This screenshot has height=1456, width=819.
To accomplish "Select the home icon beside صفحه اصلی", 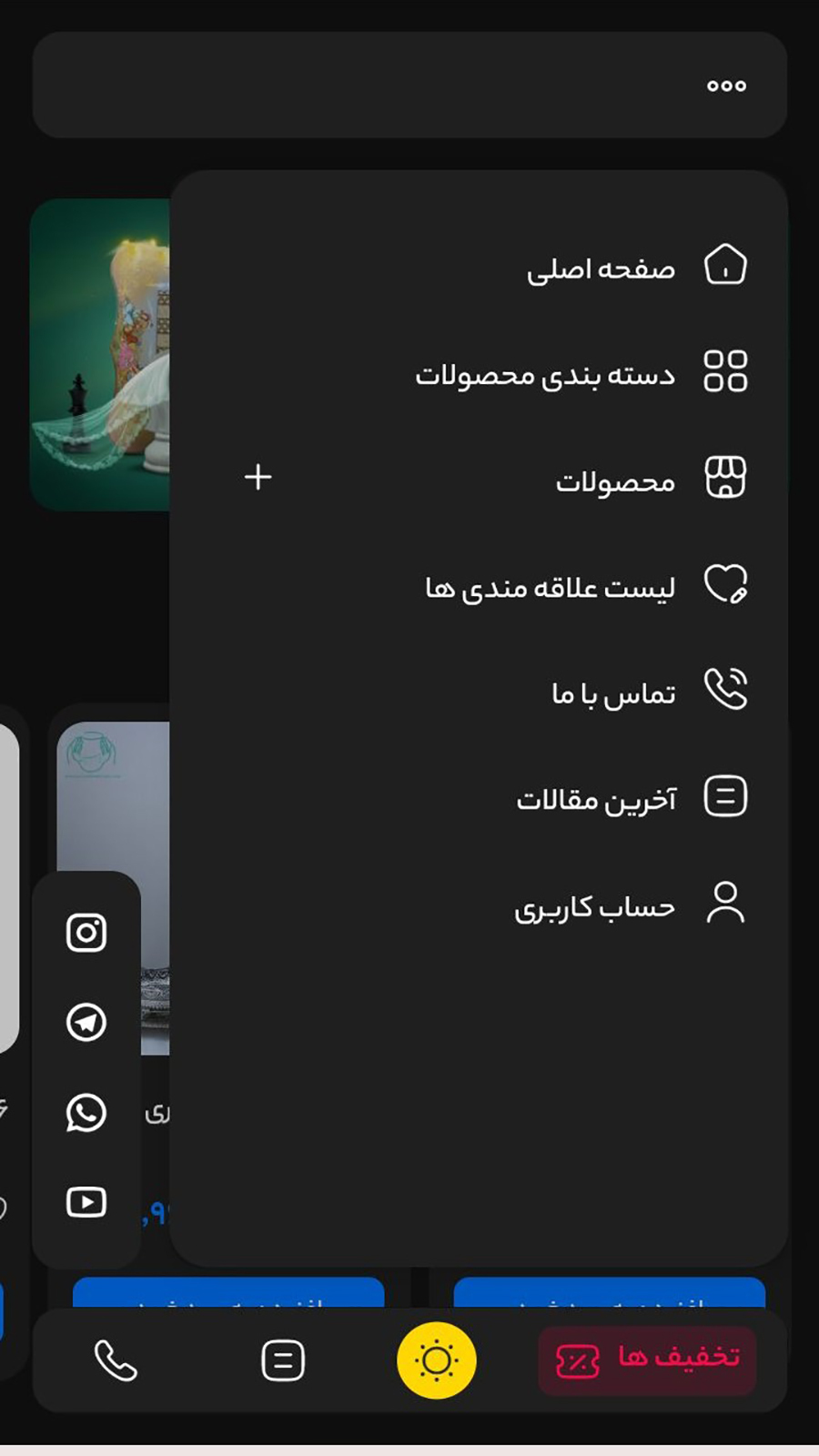I will click(x=725, y=266).
